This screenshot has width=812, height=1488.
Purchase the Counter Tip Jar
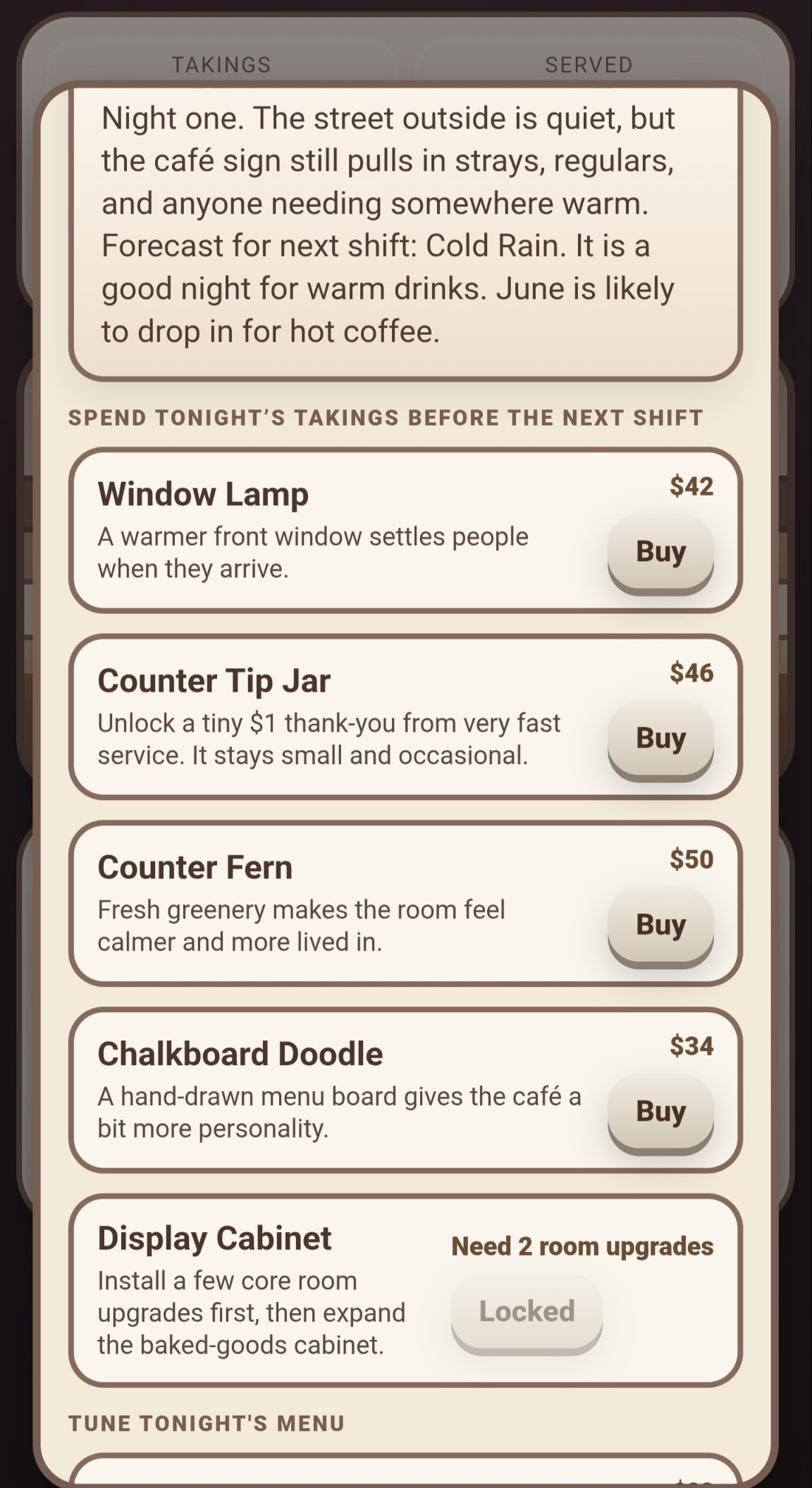coord(660,739)
